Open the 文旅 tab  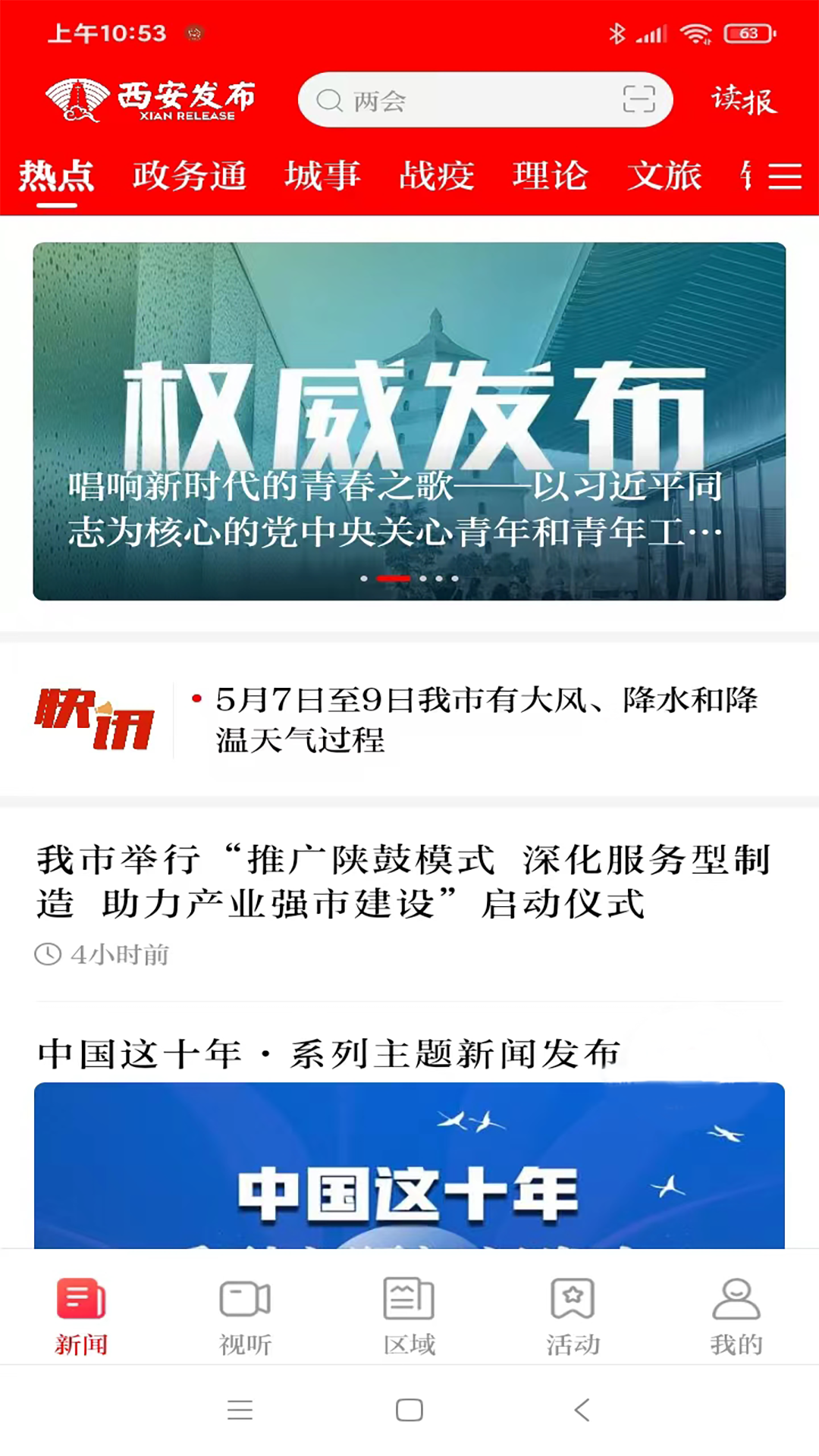click(x=664, y=176)
